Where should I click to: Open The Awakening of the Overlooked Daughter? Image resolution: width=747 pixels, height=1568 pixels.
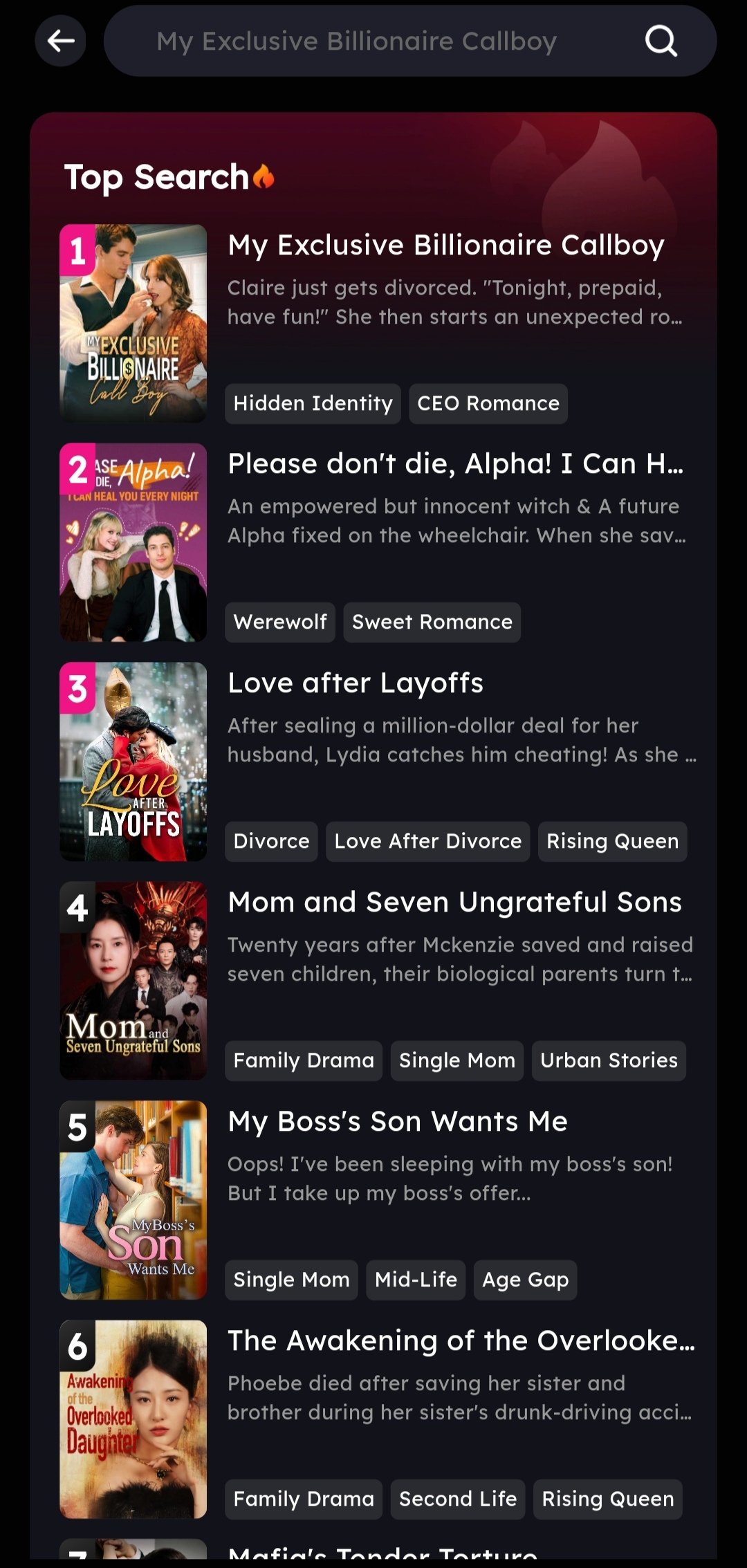[461, 1341]
